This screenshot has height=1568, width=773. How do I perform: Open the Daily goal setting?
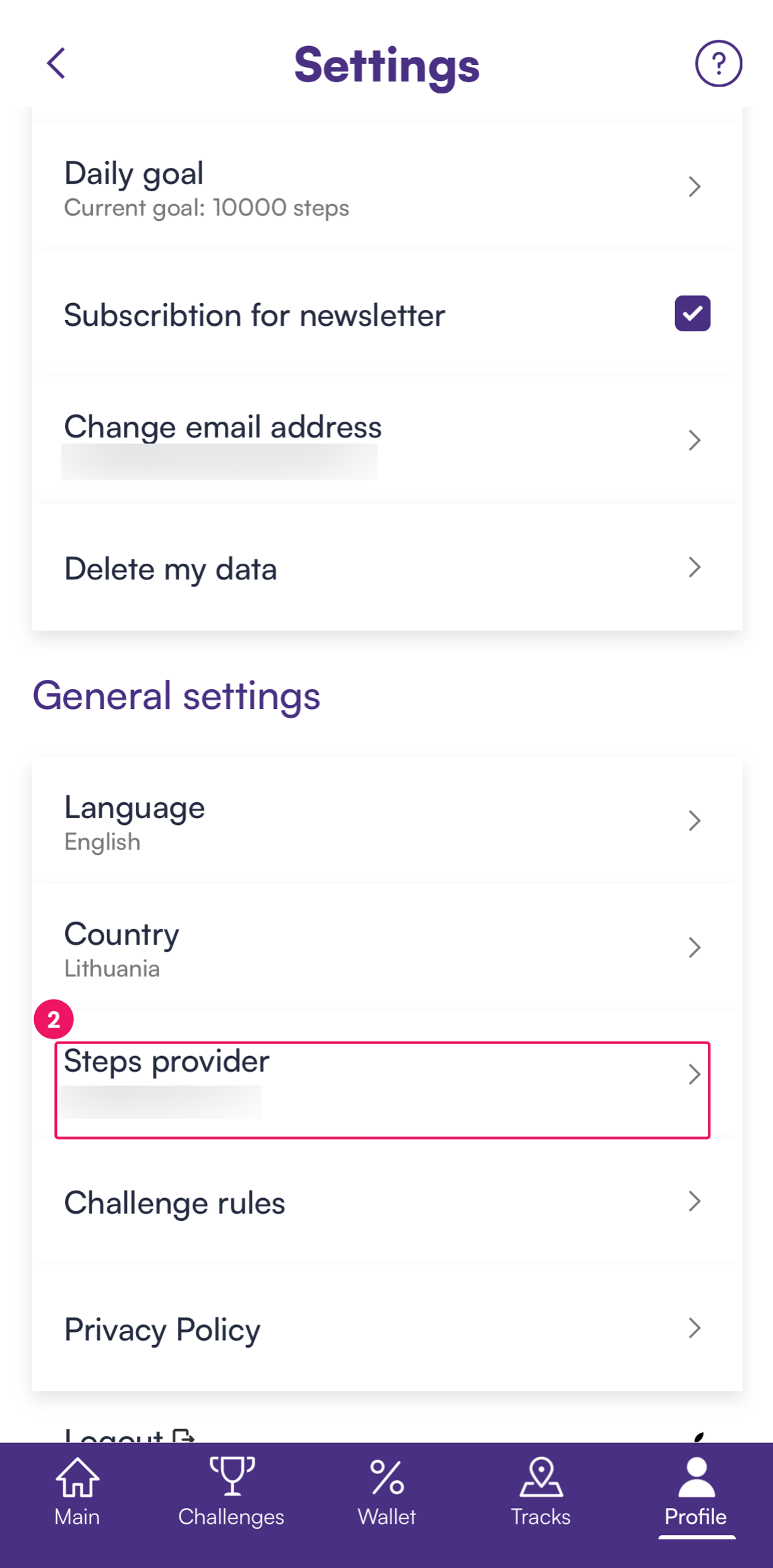click(386, 187)
